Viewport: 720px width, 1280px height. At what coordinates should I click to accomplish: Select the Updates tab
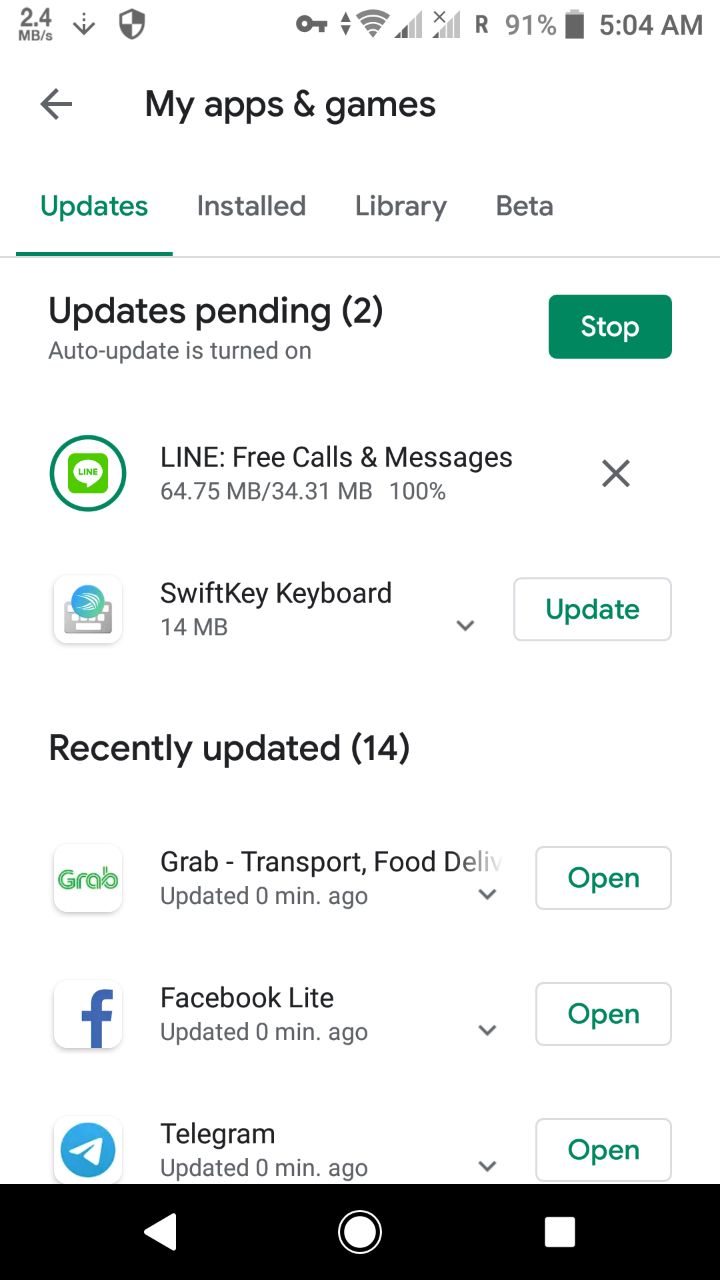point(94,206)
